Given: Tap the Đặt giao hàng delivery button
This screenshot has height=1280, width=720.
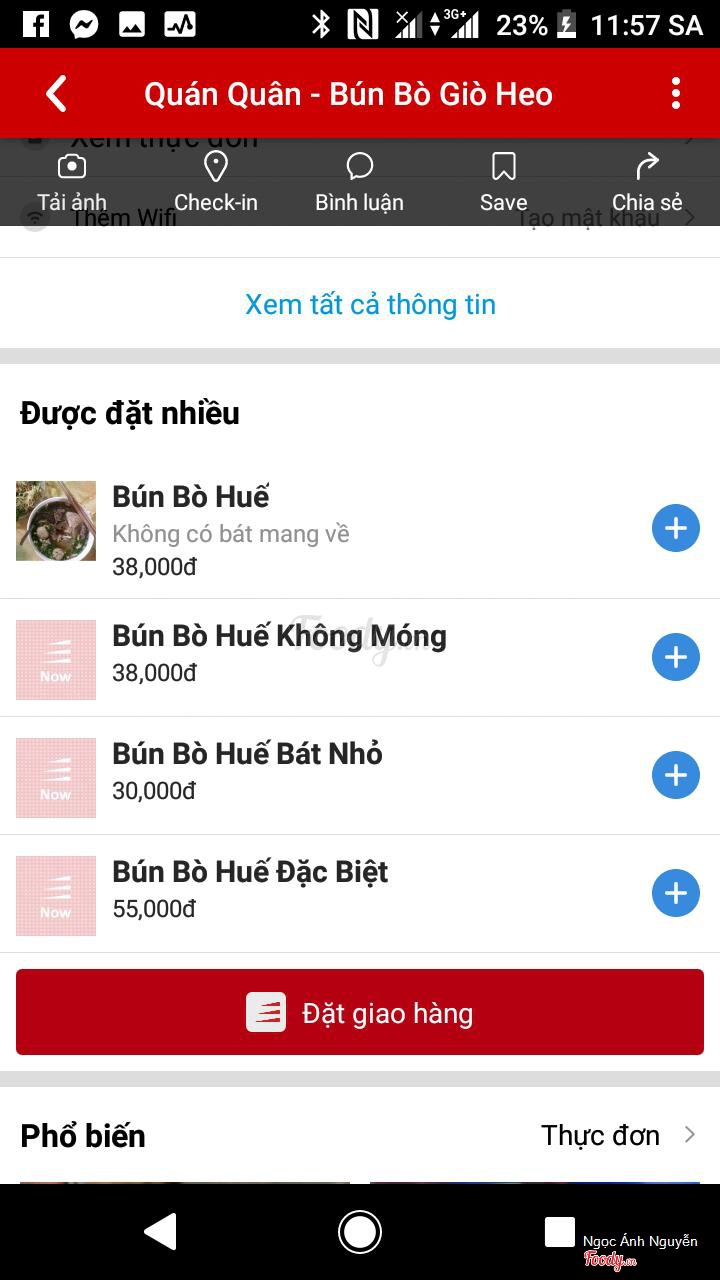Looking at the screenshot, I should coord(360,1012).
